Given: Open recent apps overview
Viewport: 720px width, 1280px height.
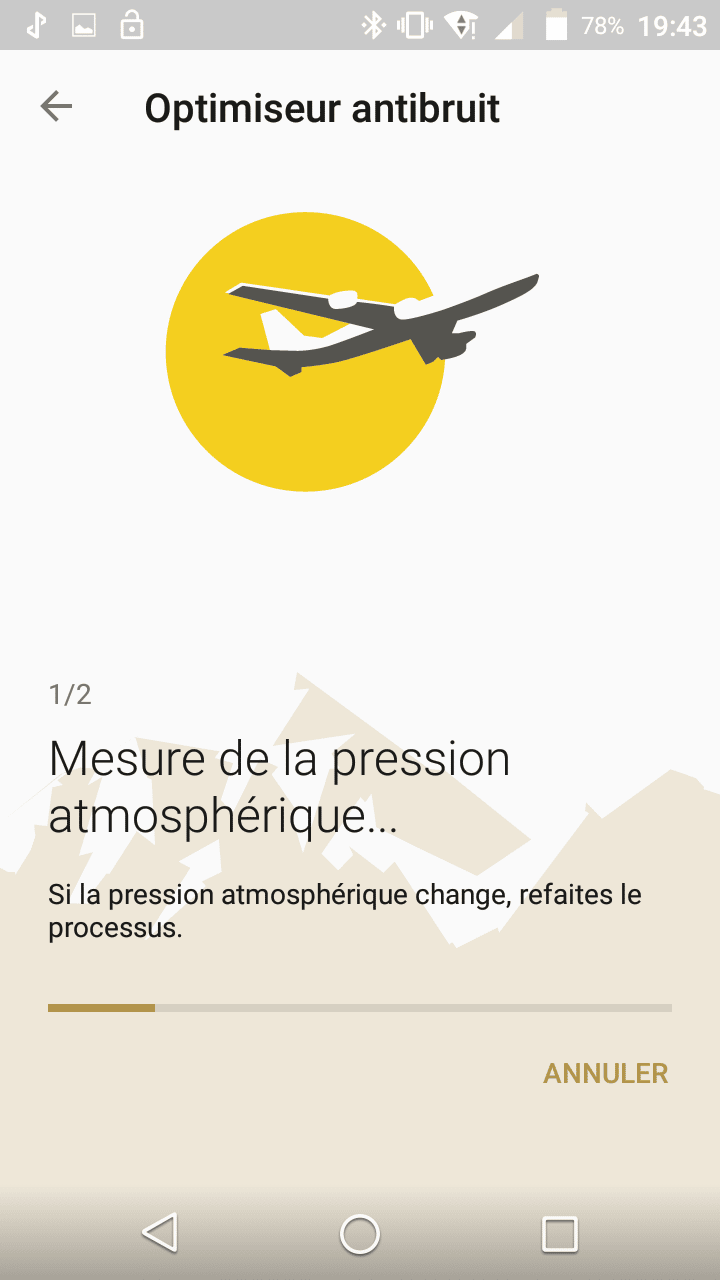Looking at the screenshot, I should pyautogui.click(x=559, y=1234).
